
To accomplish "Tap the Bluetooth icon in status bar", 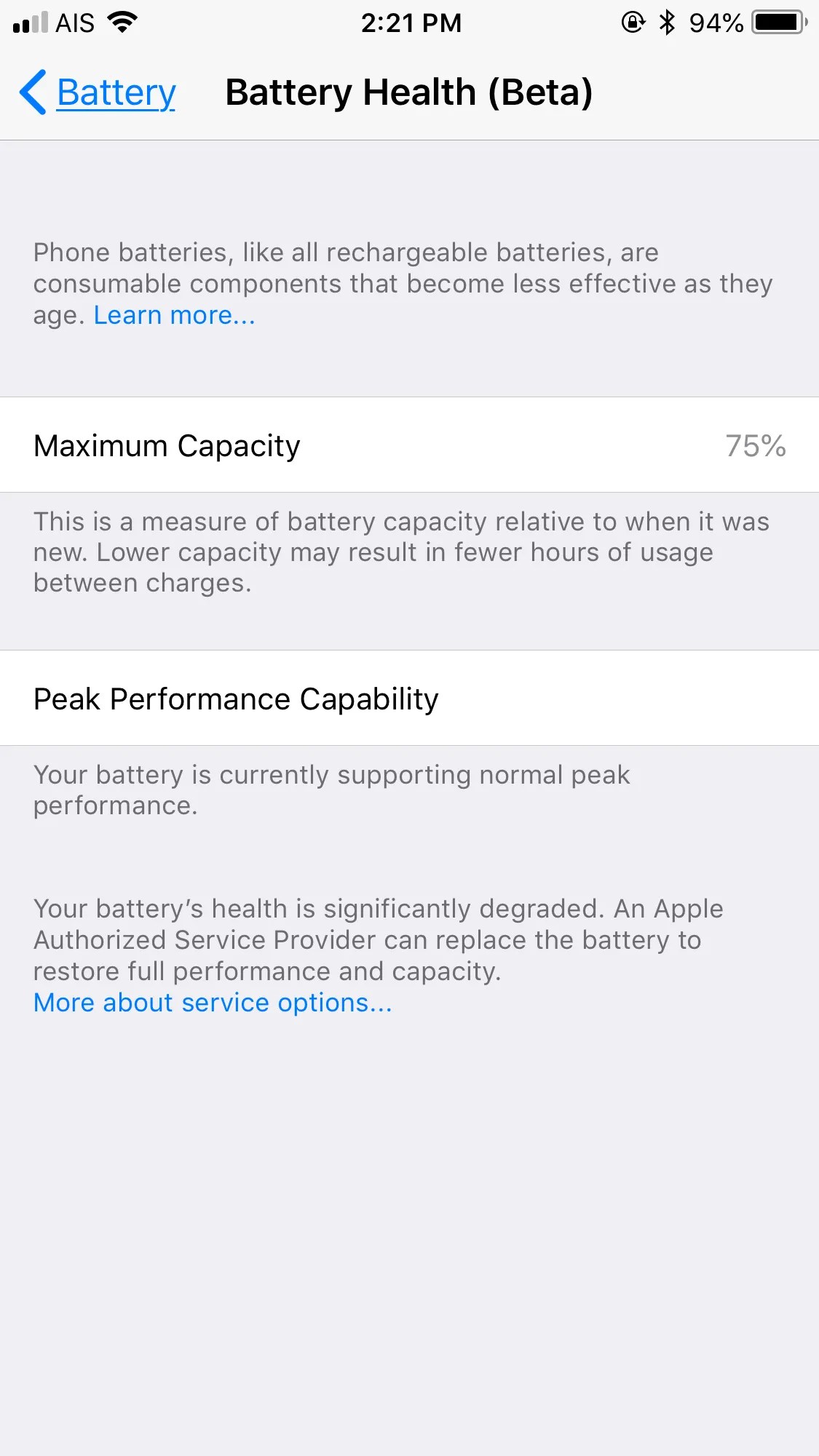I will point(666,22).
